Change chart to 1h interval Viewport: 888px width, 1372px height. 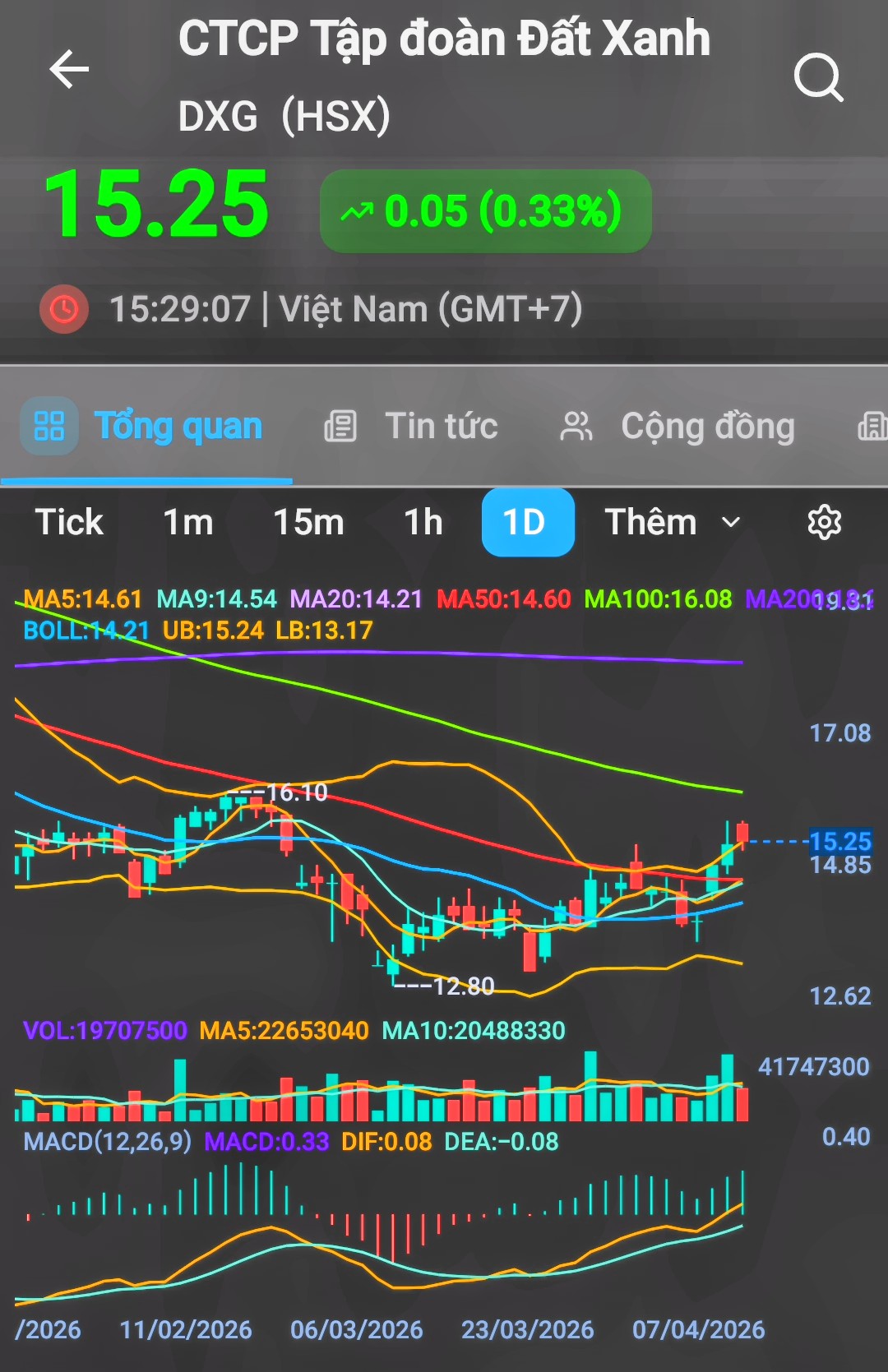click(423, 523)
